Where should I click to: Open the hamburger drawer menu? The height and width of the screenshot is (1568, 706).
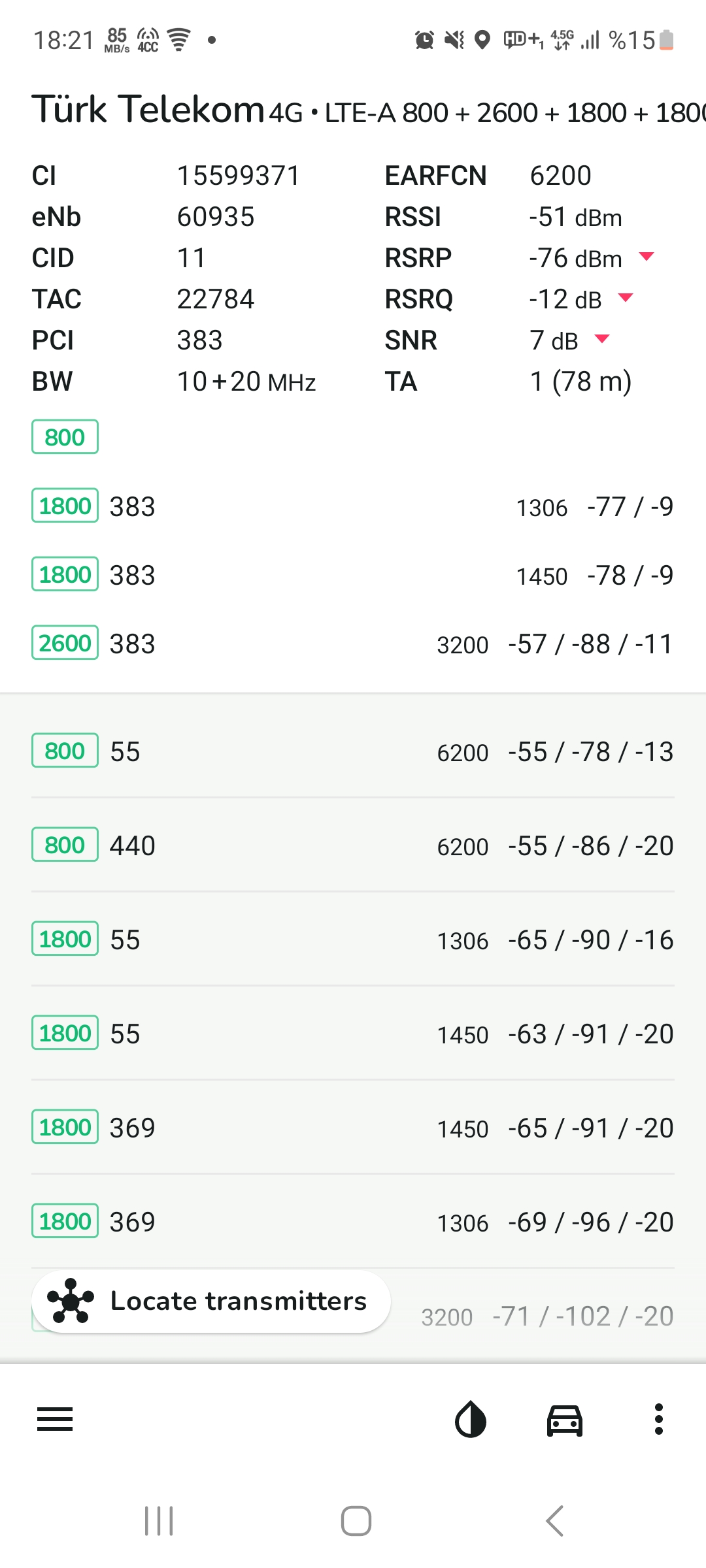point(55,1419)
